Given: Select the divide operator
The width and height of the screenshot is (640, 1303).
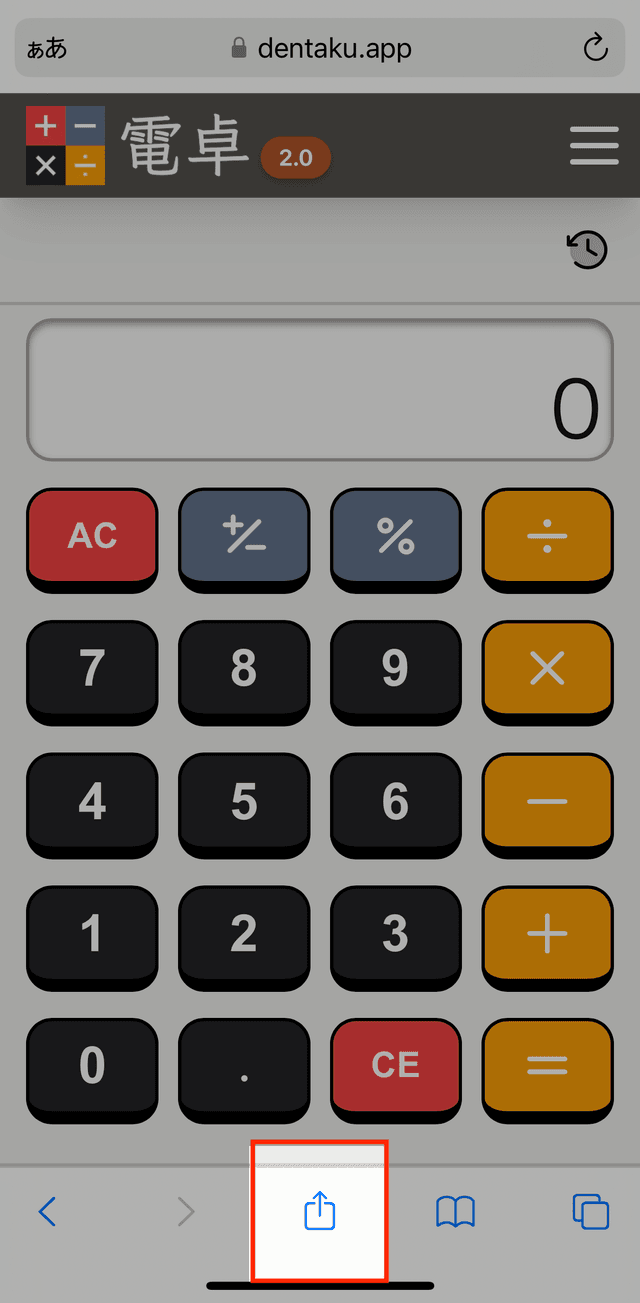Looking at the screenshot, I should pyautogui.click(x=547, y=535).
